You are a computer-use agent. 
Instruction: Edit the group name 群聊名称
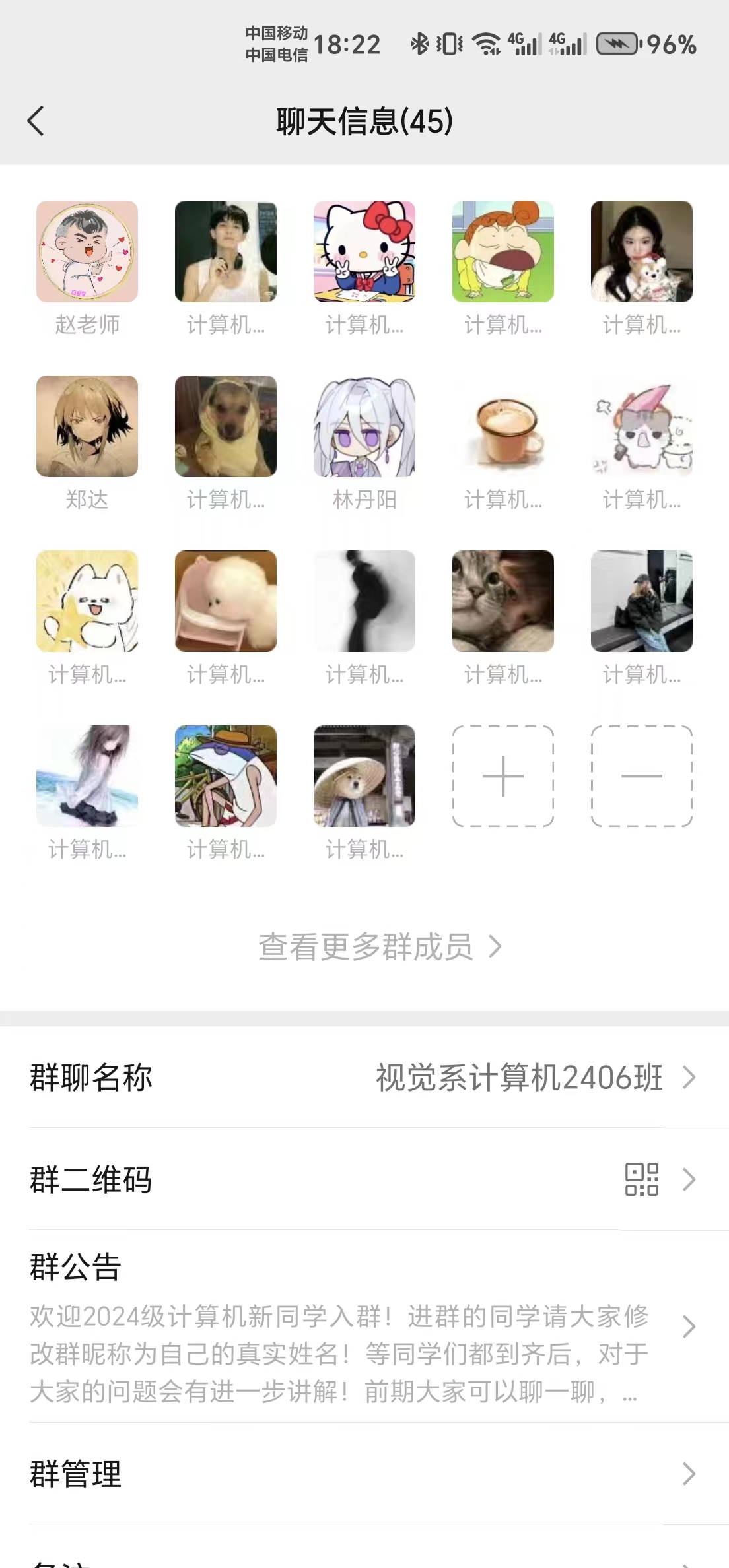364,1078
